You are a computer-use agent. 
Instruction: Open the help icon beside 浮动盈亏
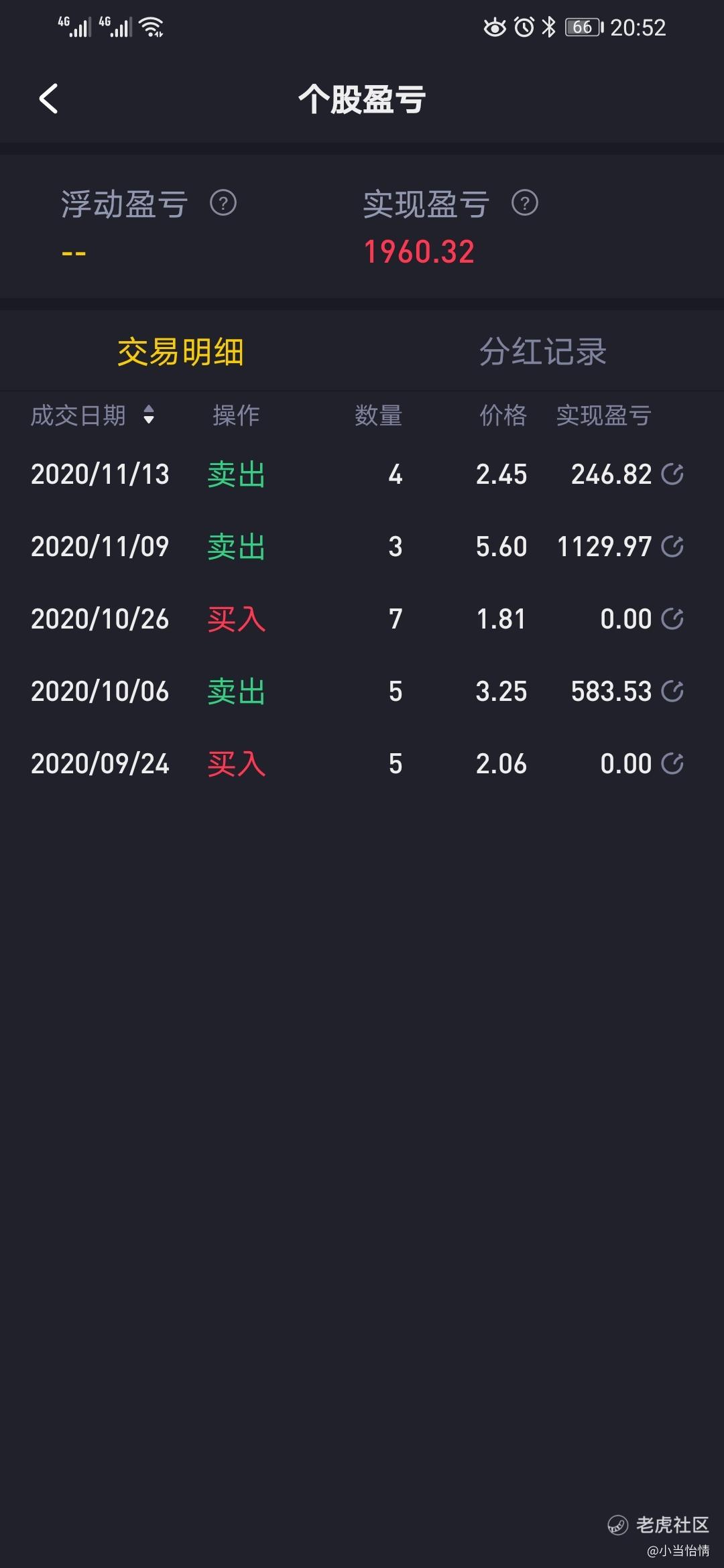[223, 202]
